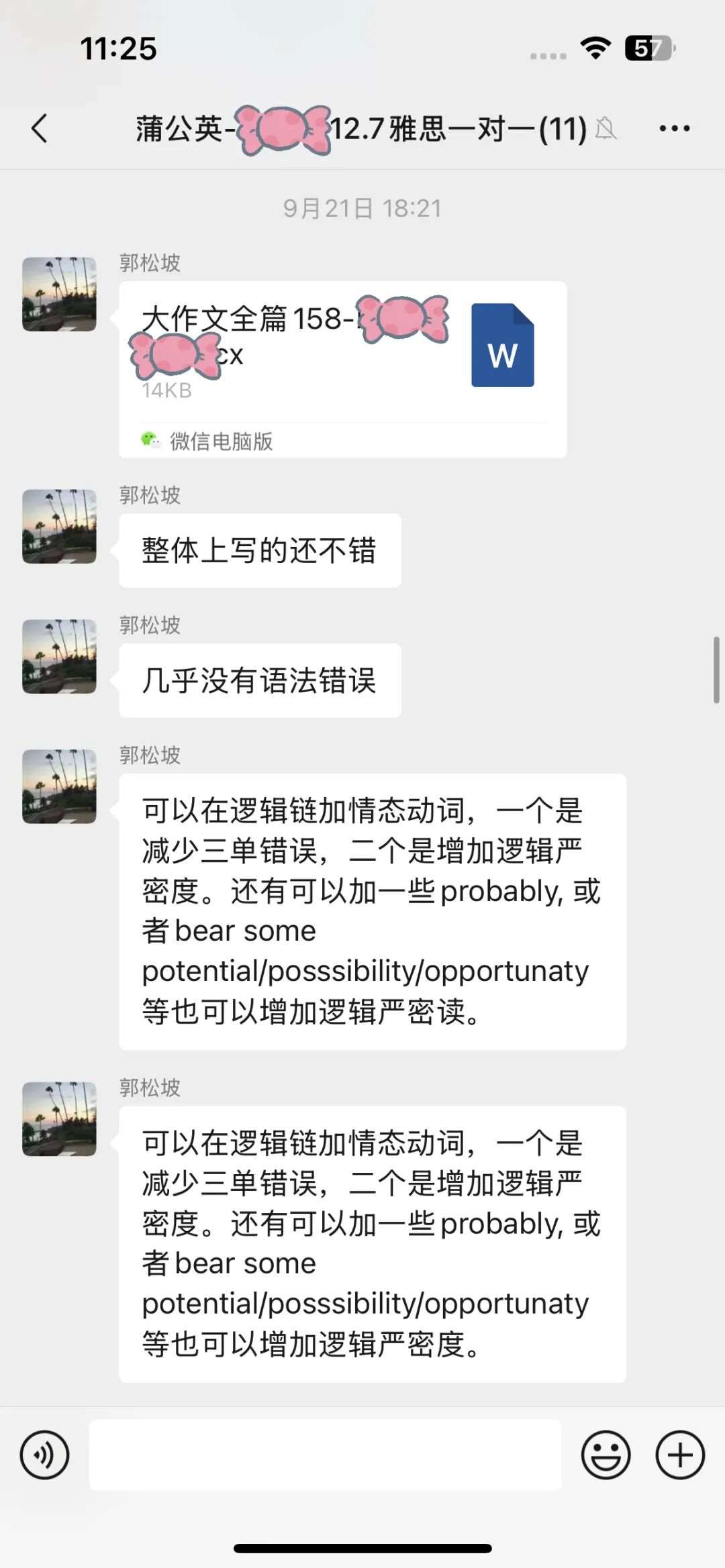The image size is (725, 1568).
Task: Tap 郭松坡's avatar beside the Word file
Action: pyautogui.click(x=59, y=294)
